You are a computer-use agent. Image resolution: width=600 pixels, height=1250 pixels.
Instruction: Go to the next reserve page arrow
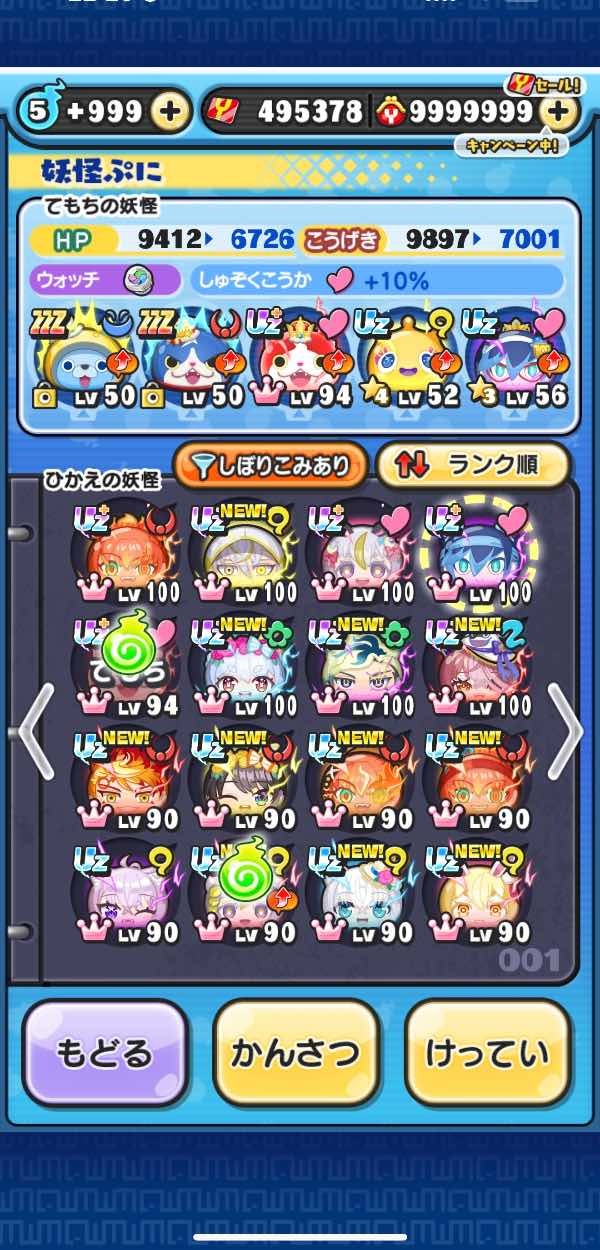point(564,732)
